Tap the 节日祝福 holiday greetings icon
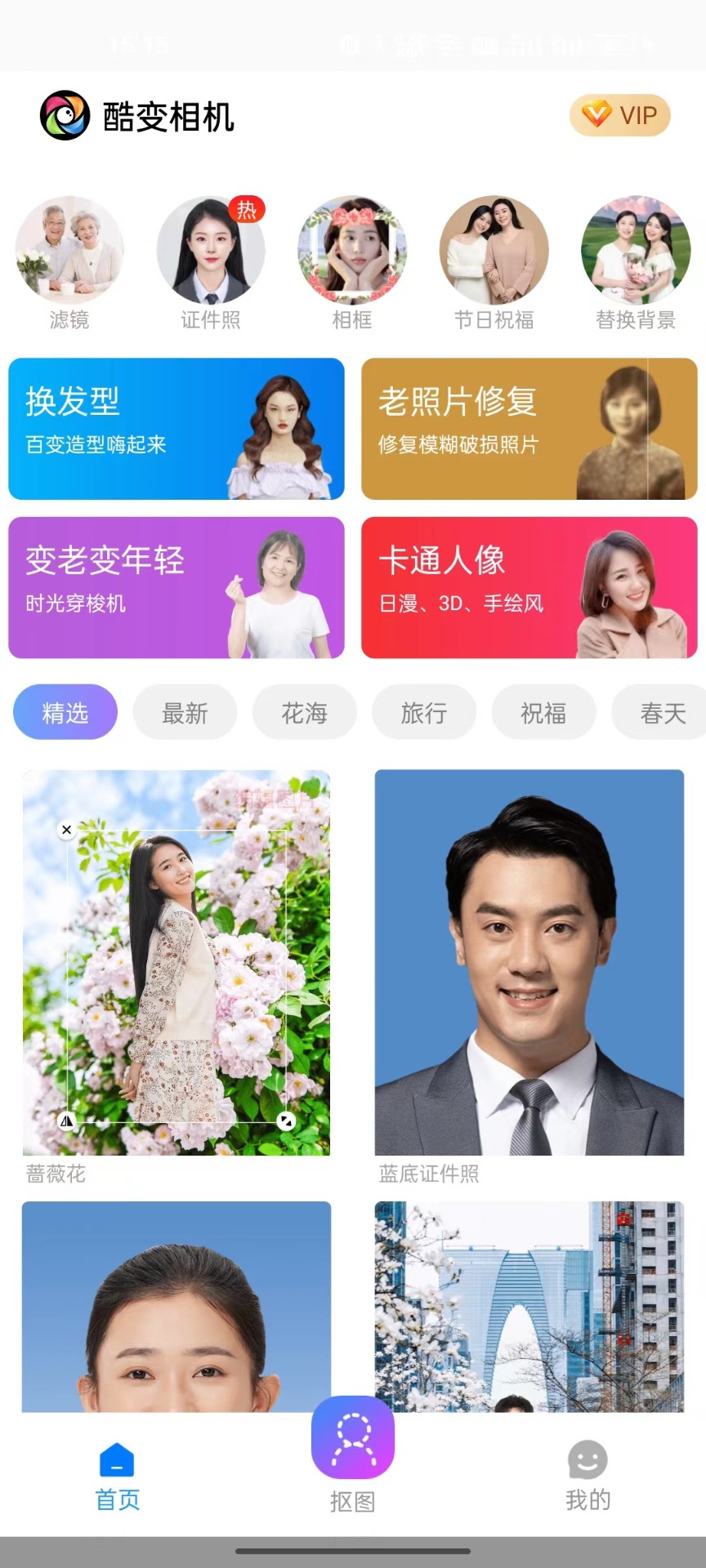 click(494, 251)
